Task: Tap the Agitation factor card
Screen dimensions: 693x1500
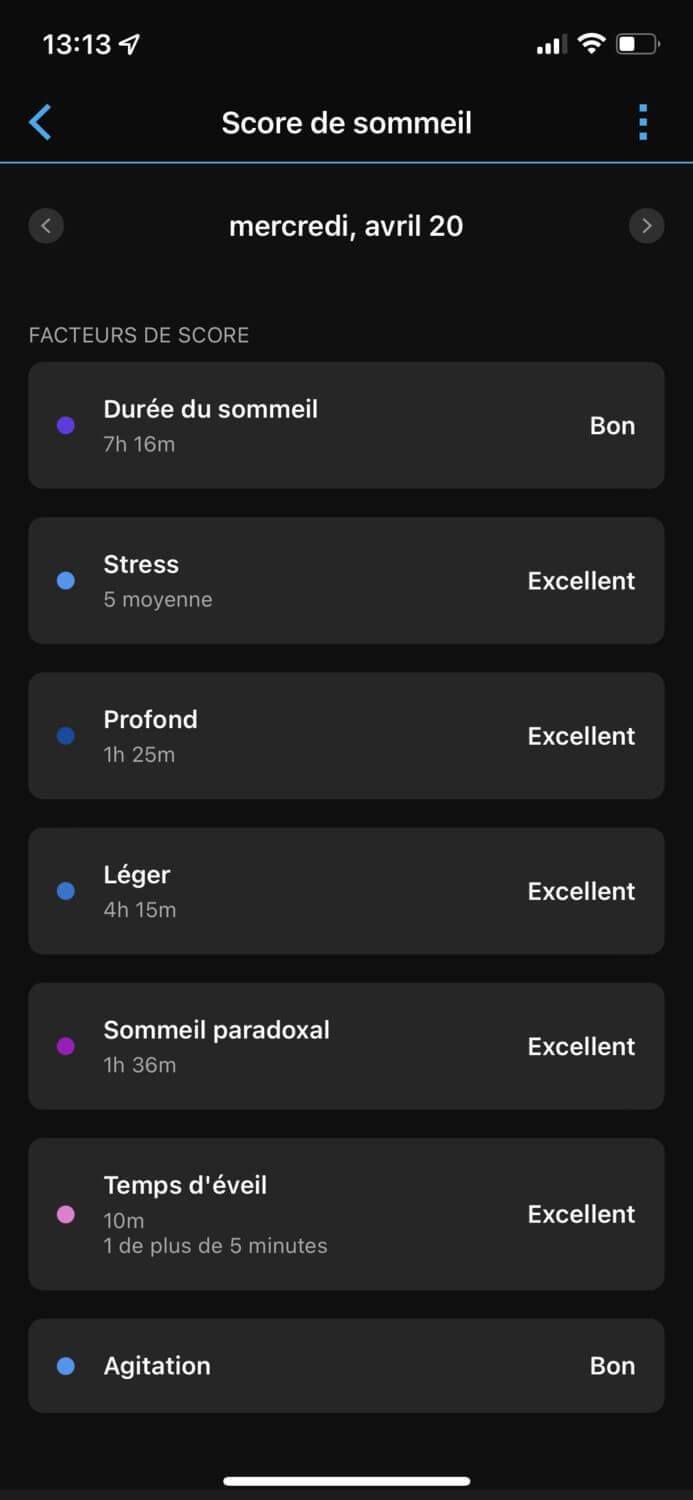Action: pyautogui.click(x=346, y=1366)
